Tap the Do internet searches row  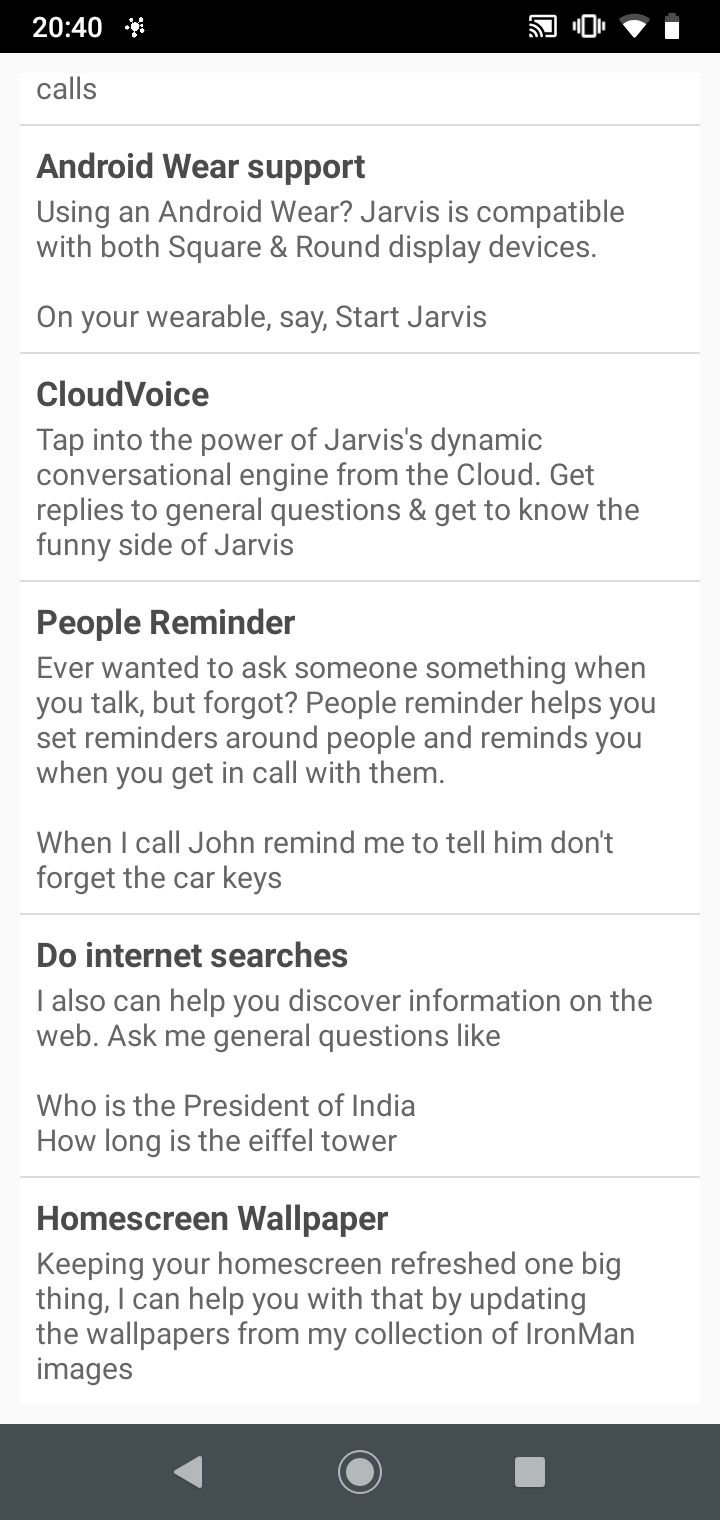(360, 1046)
